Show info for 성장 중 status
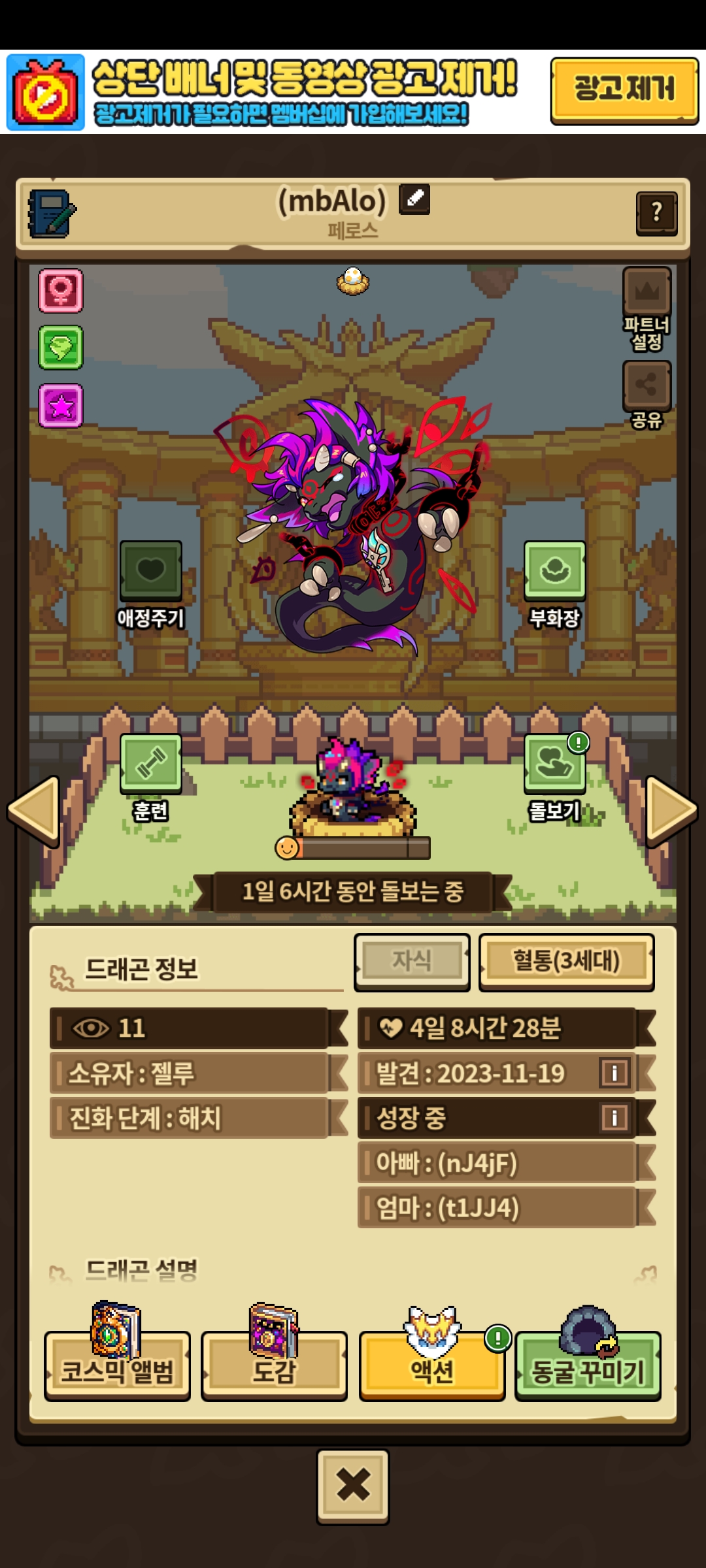This screenshot has height=1568, width=706. click(x=614, y=1117)
